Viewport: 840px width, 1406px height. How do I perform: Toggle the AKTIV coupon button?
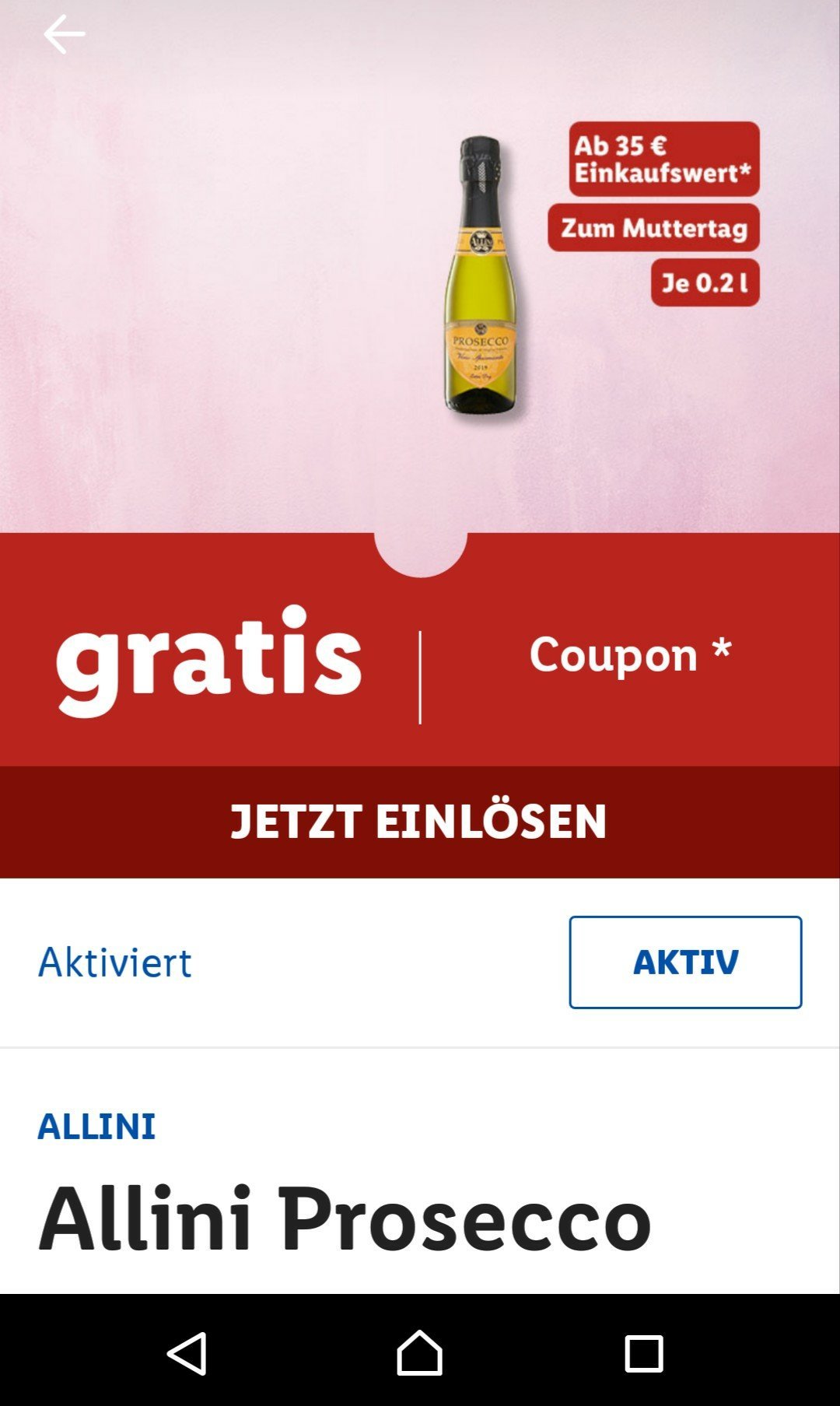685,962
